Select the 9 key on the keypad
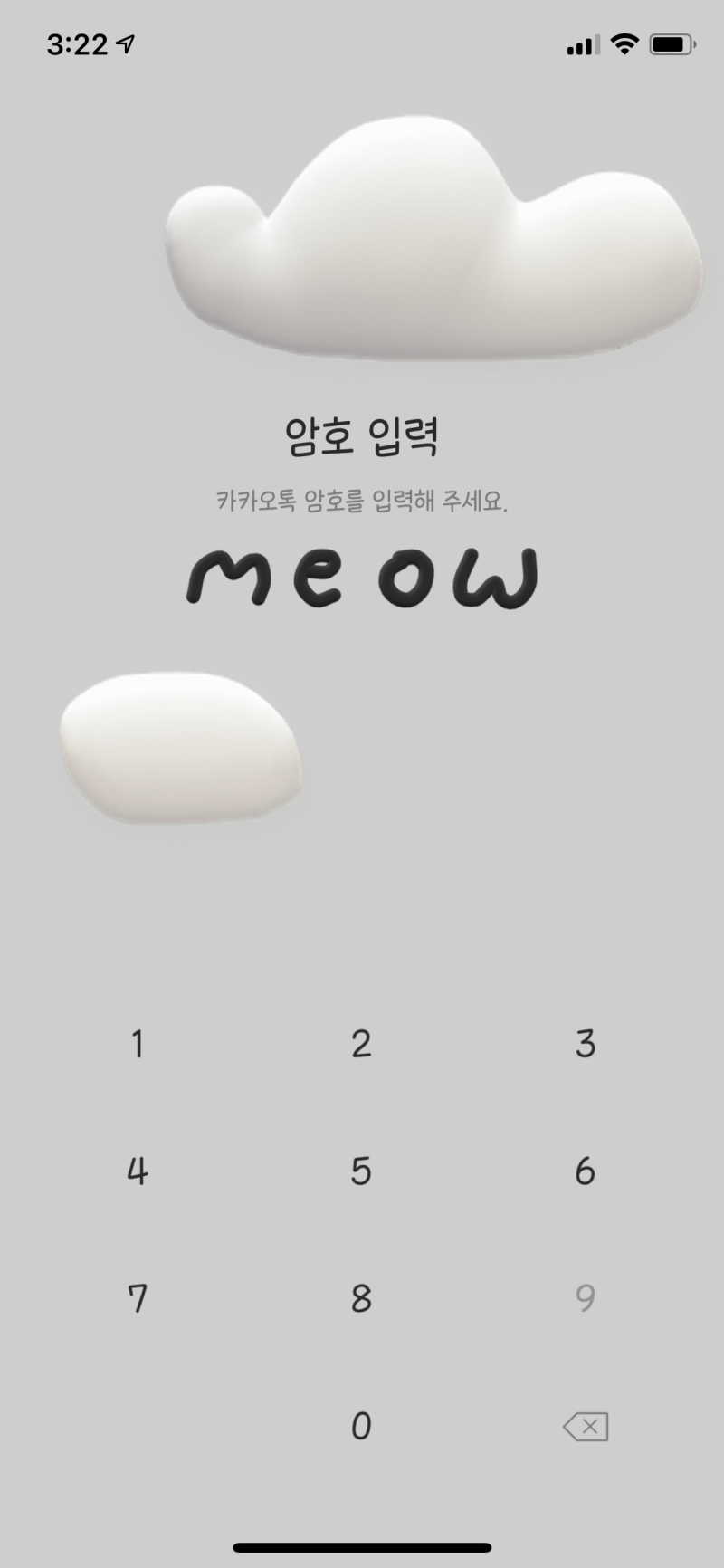Image resolution: width=724 pixels, height=1568 pixels. pos(586,1299)
